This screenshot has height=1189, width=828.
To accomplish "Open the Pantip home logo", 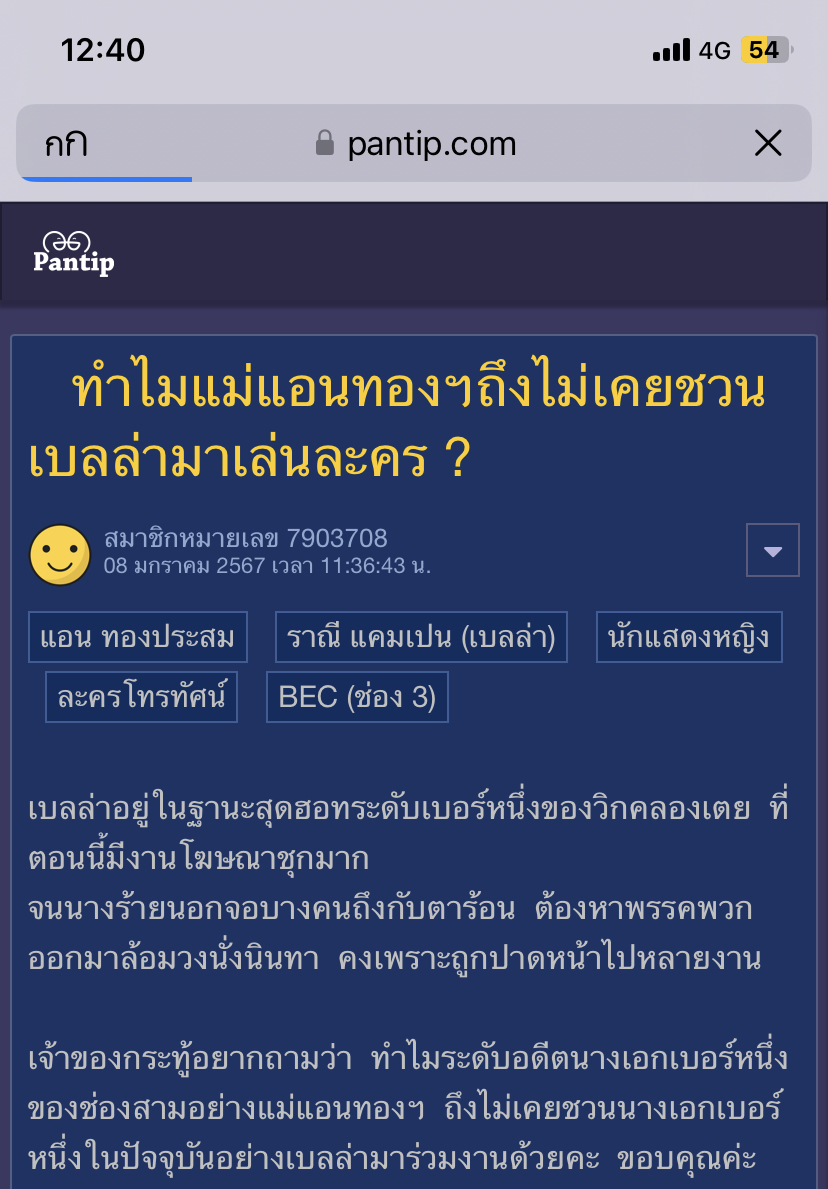I will [73, 253].
